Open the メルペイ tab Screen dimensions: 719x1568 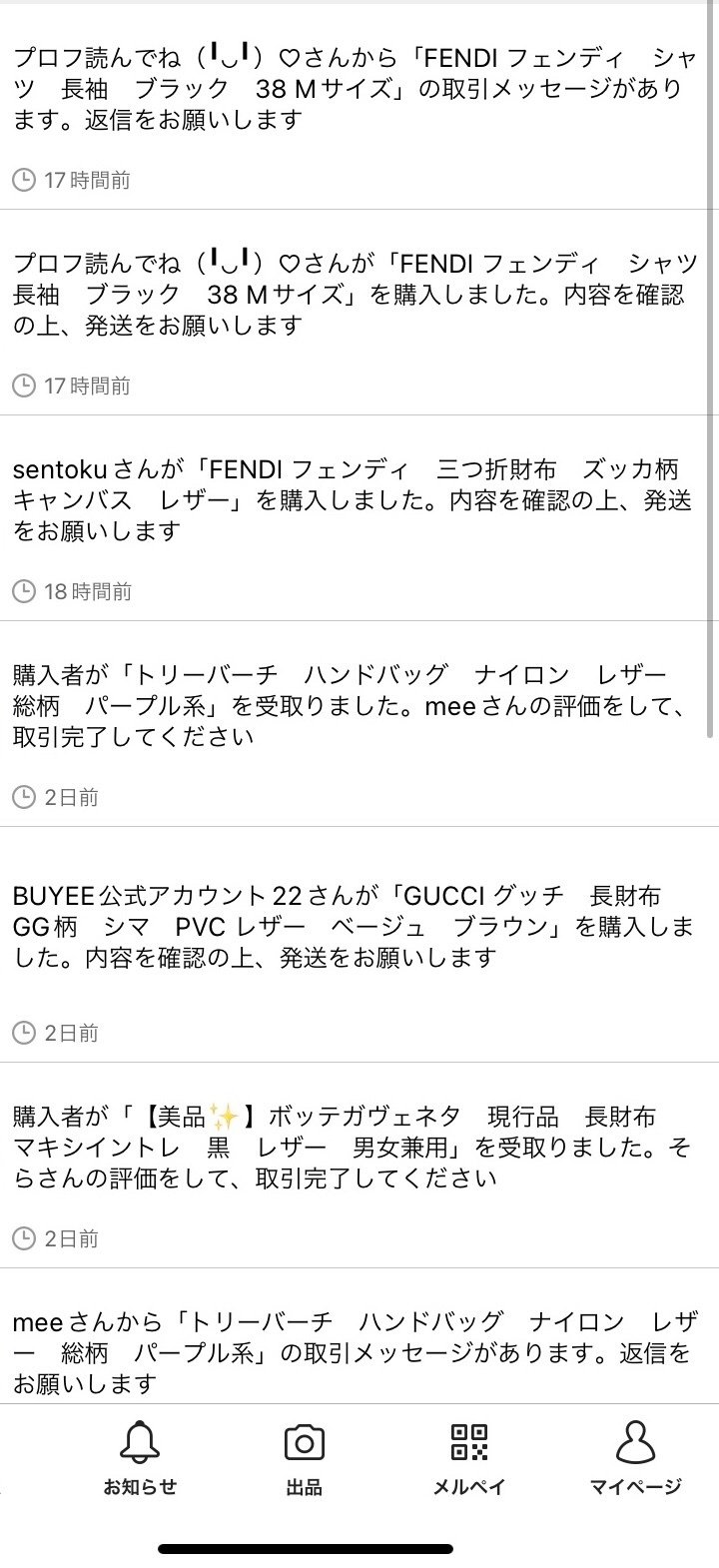coord(468,1460)
